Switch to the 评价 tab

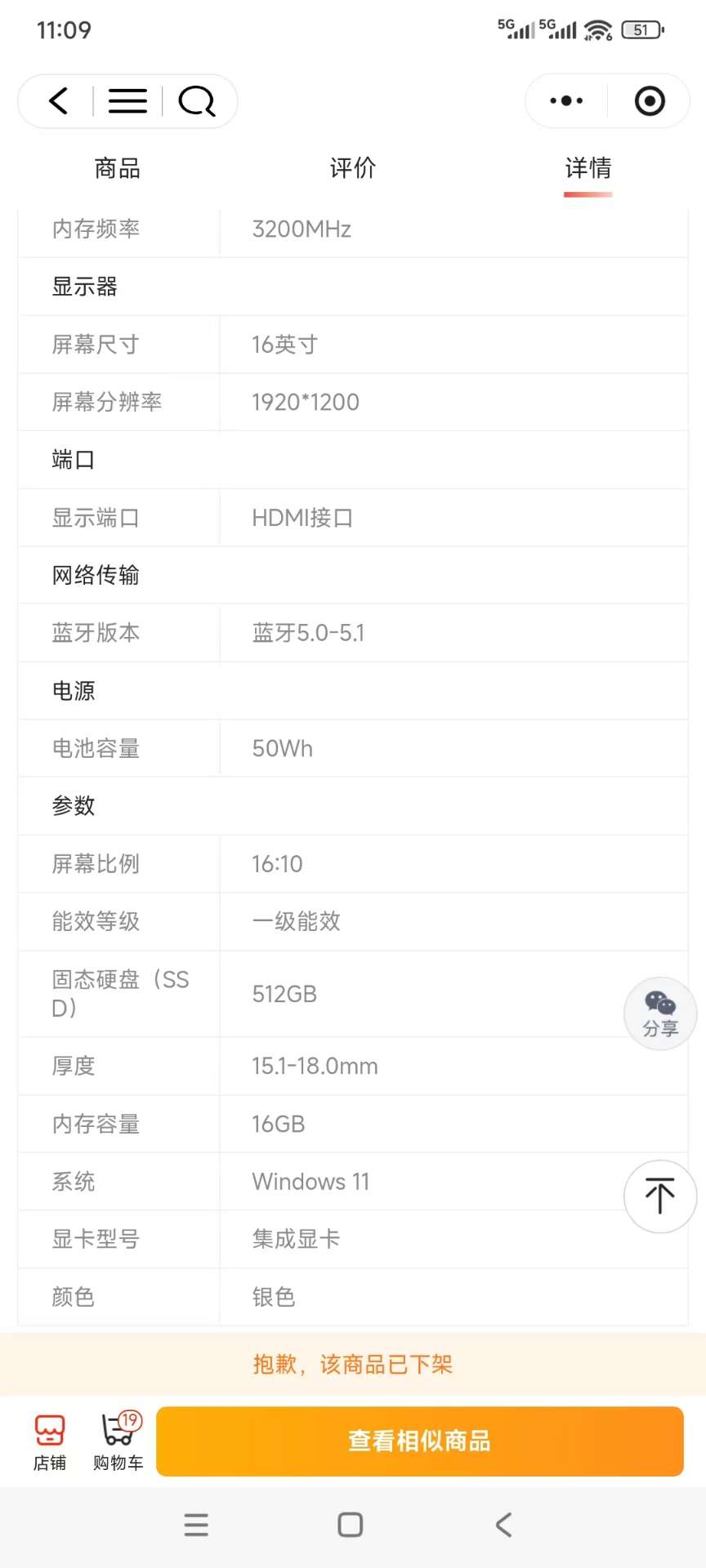pyautogui.click(x=353, y=169)
